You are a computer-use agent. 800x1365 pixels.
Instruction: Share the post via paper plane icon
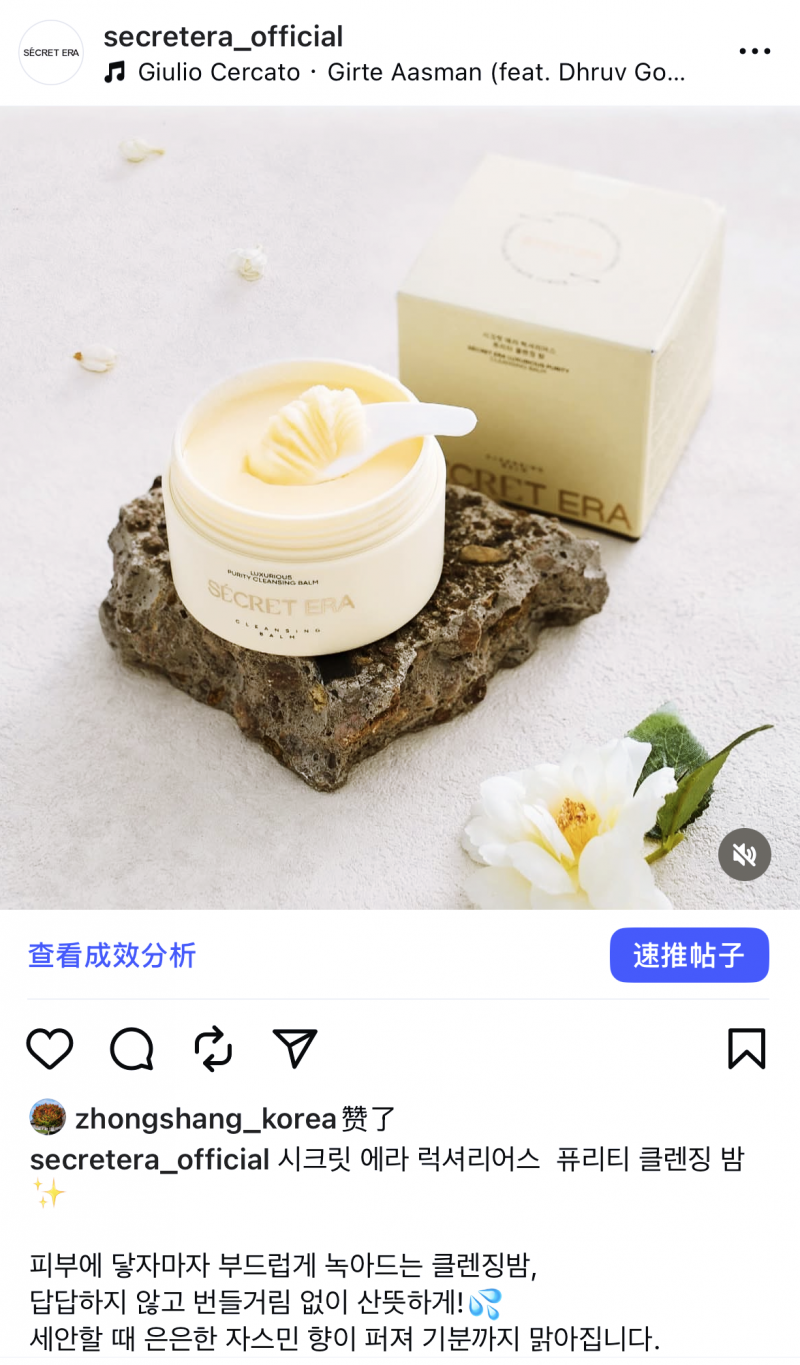[x=295, y=1049]
